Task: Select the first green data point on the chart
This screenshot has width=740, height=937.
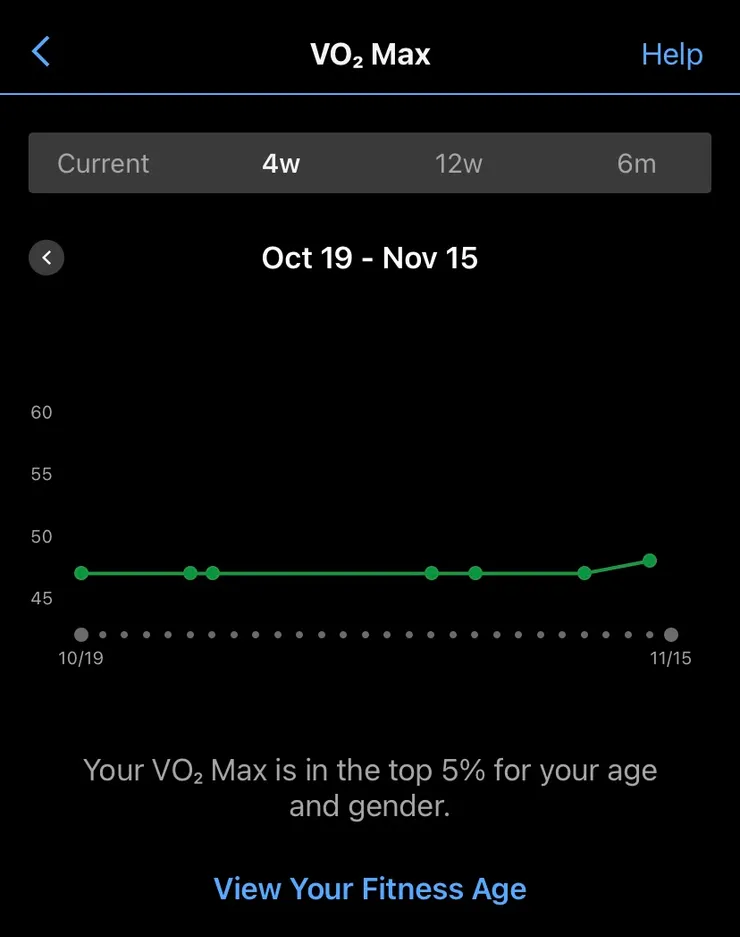Action: pyautogui.click(x=81, y=573)
